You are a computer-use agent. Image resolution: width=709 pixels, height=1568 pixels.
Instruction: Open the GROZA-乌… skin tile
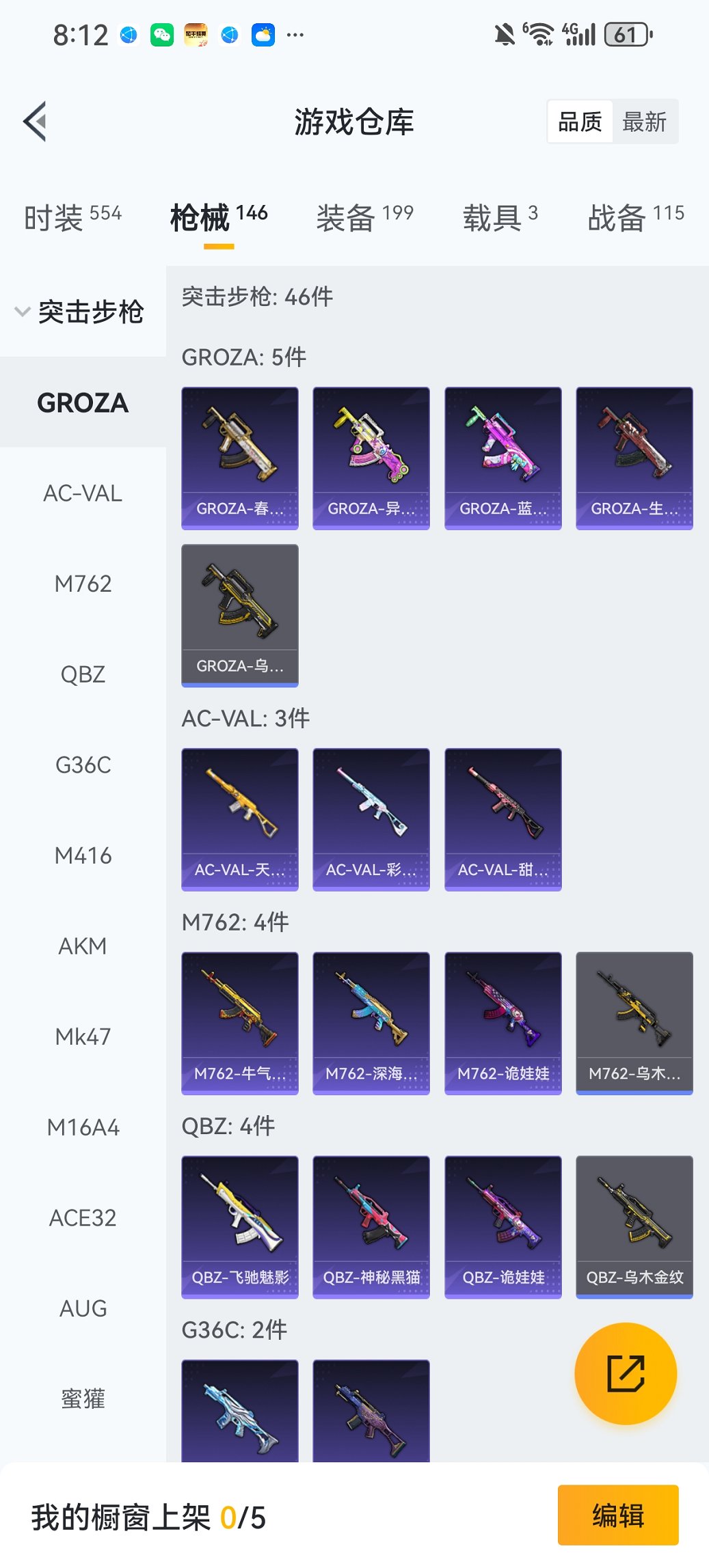240,615
